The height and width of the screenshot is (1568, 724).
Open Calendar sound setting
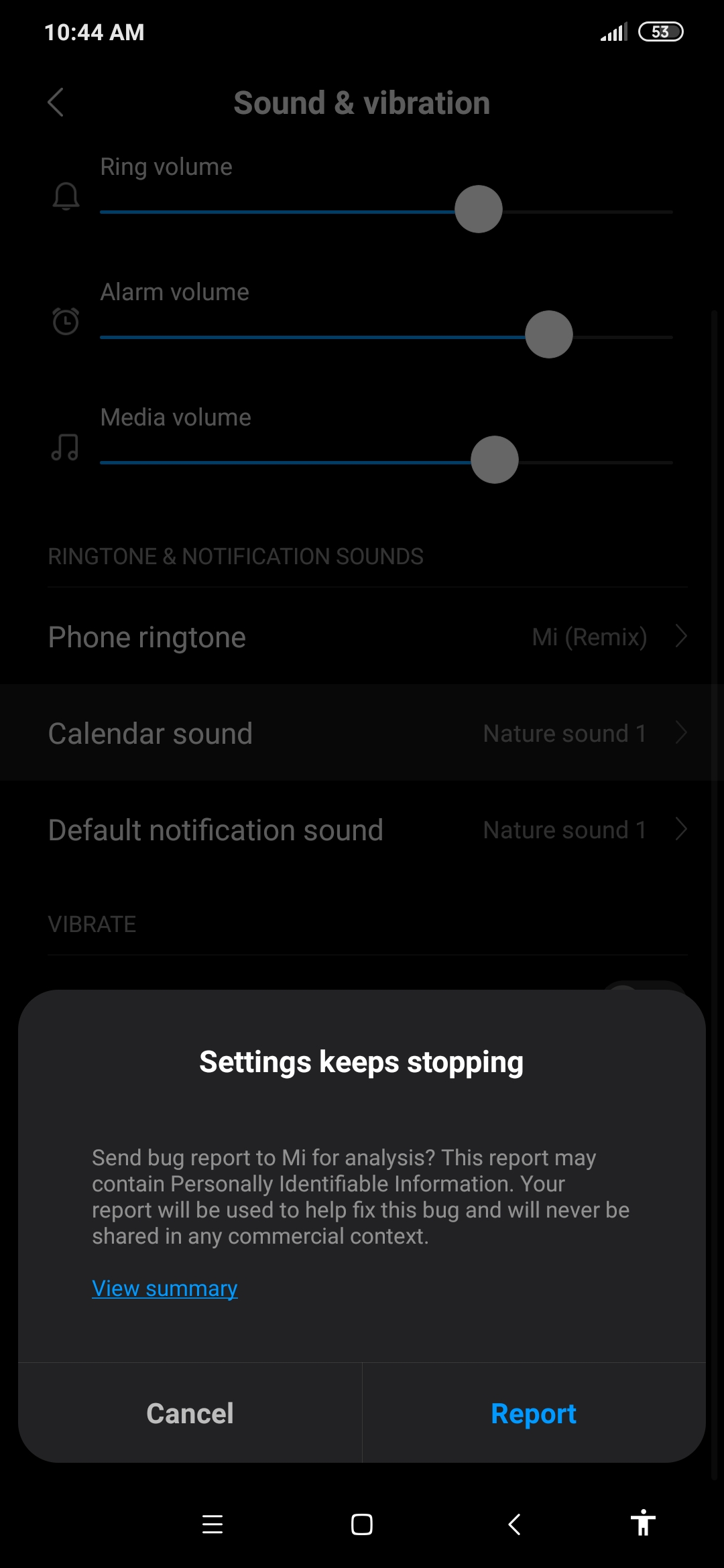pos(362,733)
